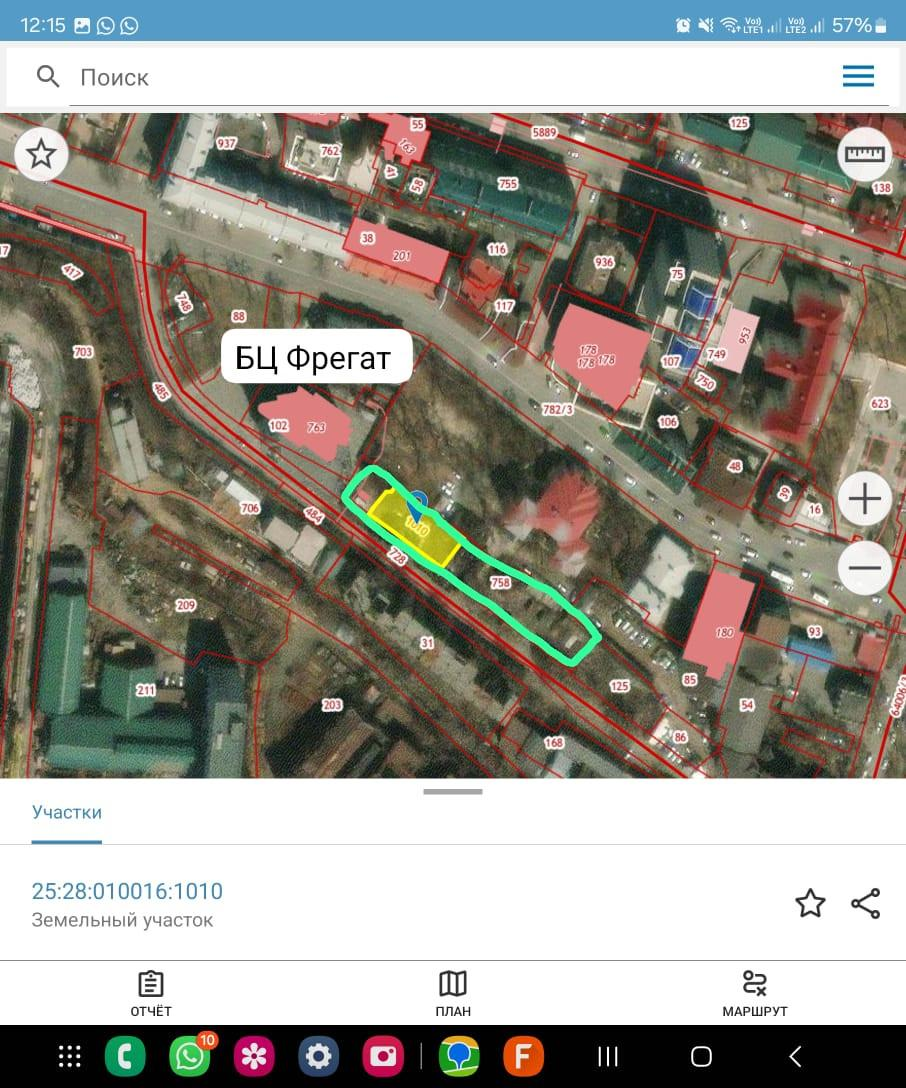Zoom out on the map
This screenshot has height=1088, width=906.
[x=864, y=568]
